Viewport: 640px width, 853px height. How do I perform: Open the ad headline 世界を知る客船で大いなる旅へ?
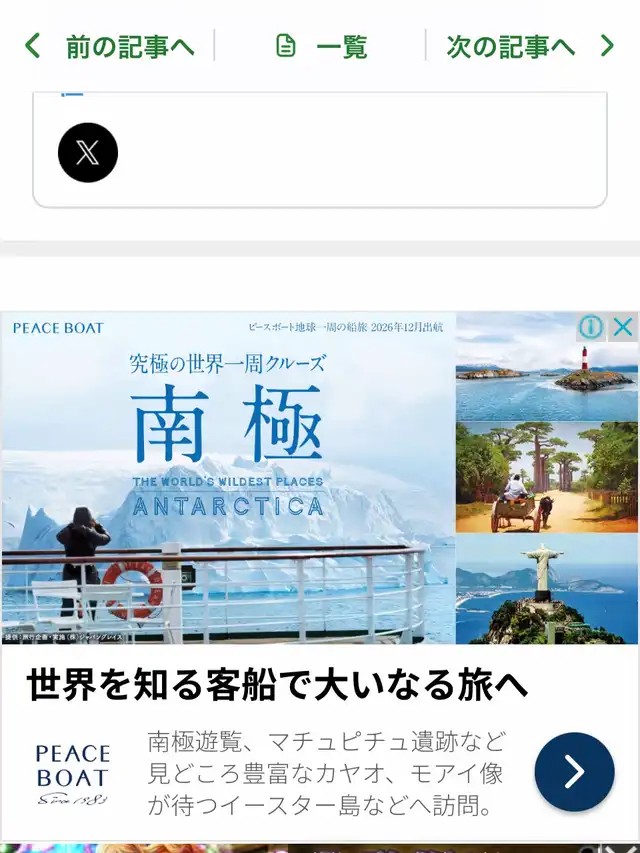[x=278, y=684]
